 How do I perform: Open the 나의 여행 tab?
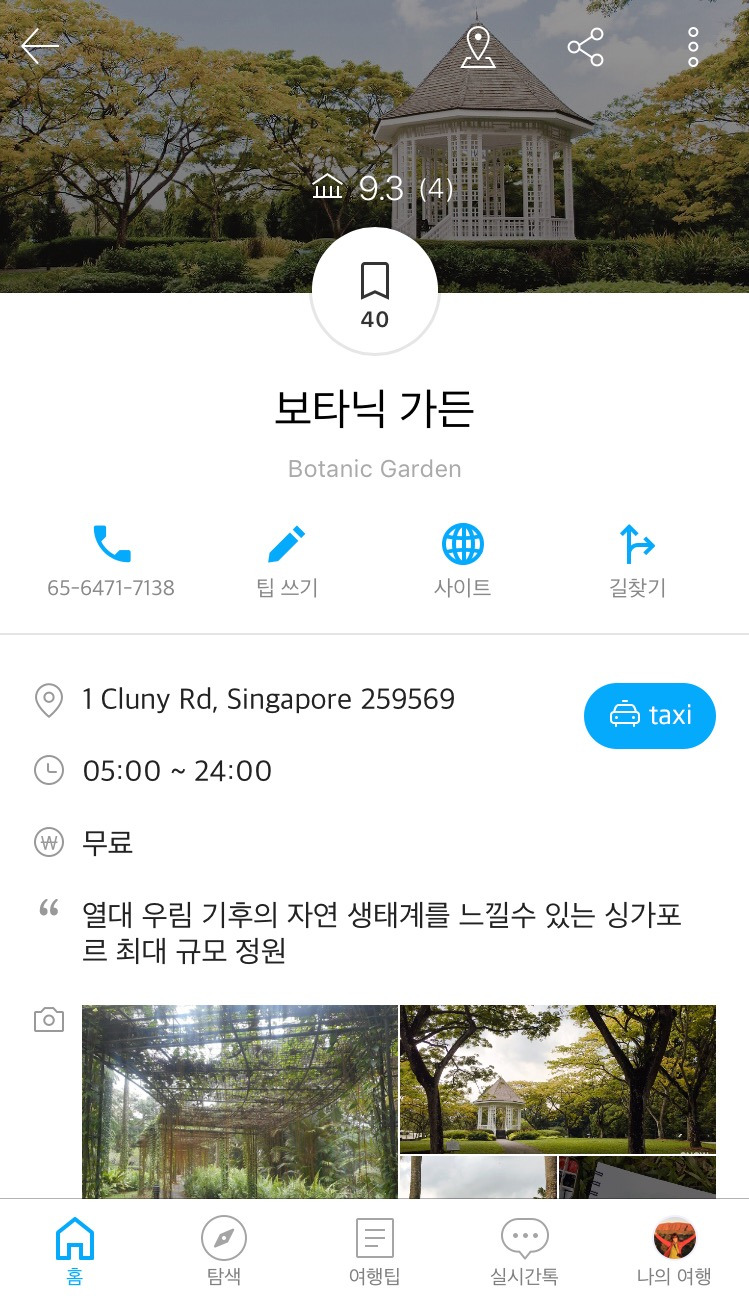point(674,1251)
